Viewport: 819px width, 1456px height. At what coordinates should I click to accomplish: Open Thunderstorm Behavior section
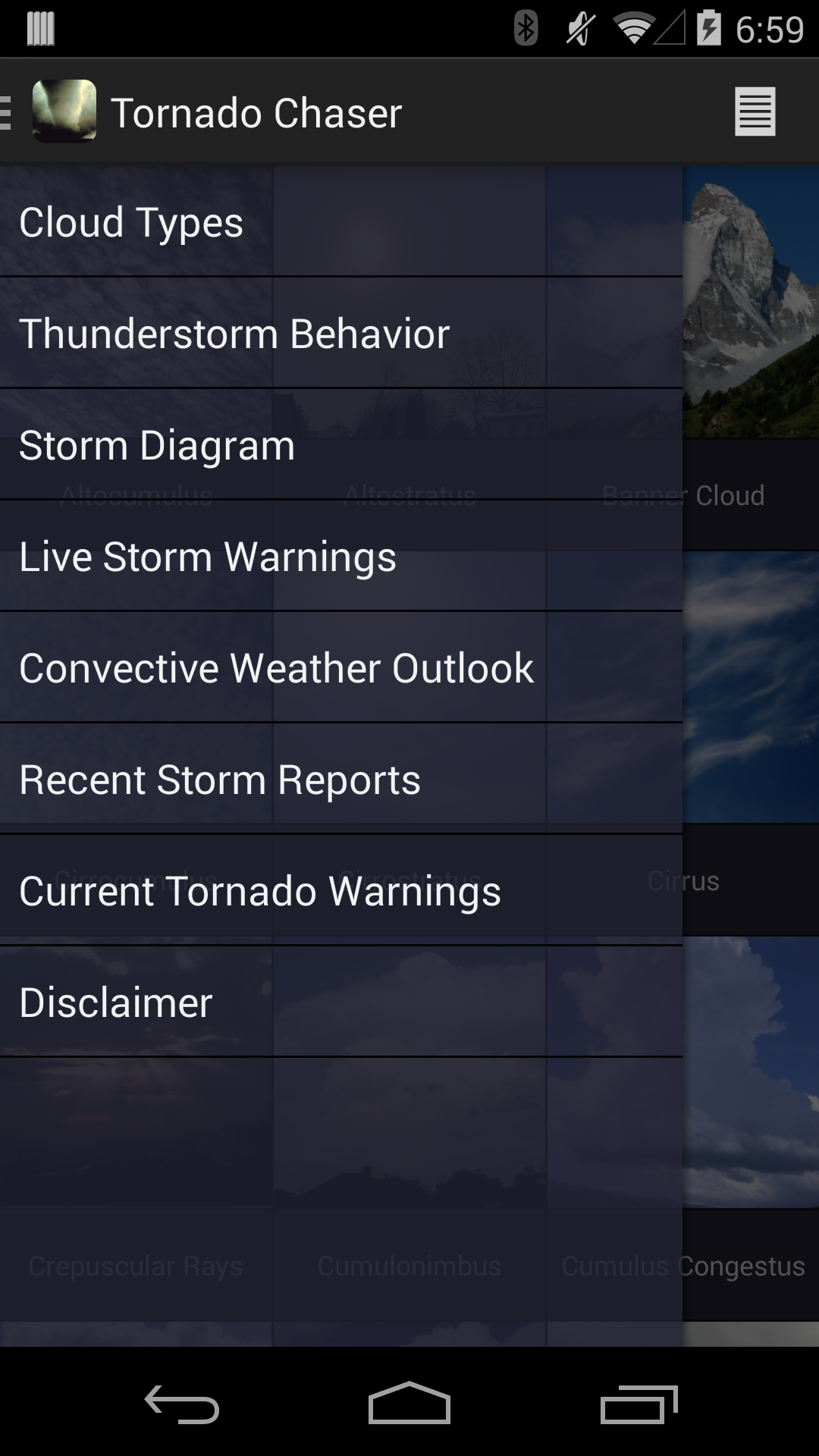click(341, 334)
